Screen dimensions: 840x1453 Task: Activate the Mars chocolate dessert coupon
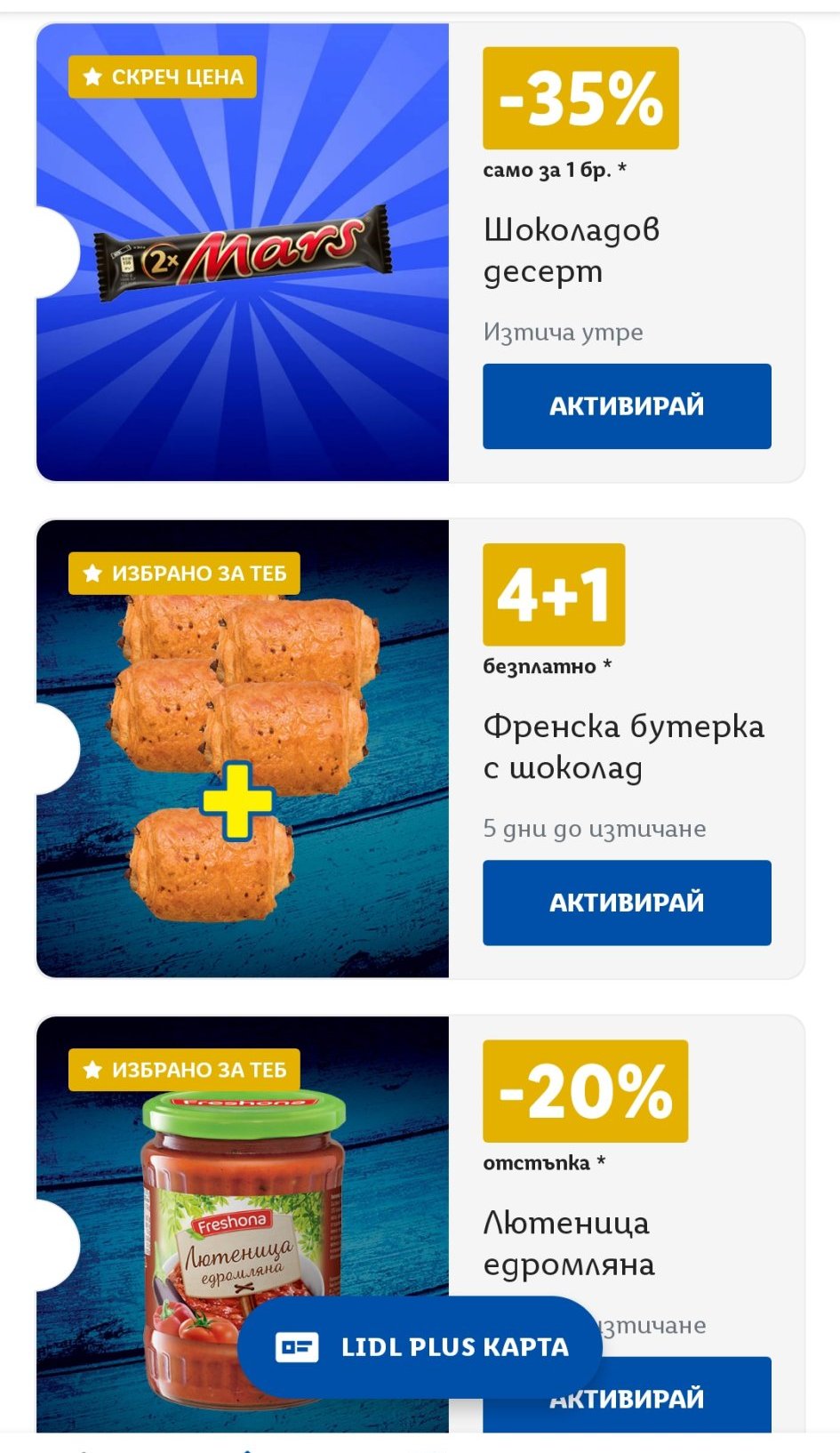click(x=627, y=406)
